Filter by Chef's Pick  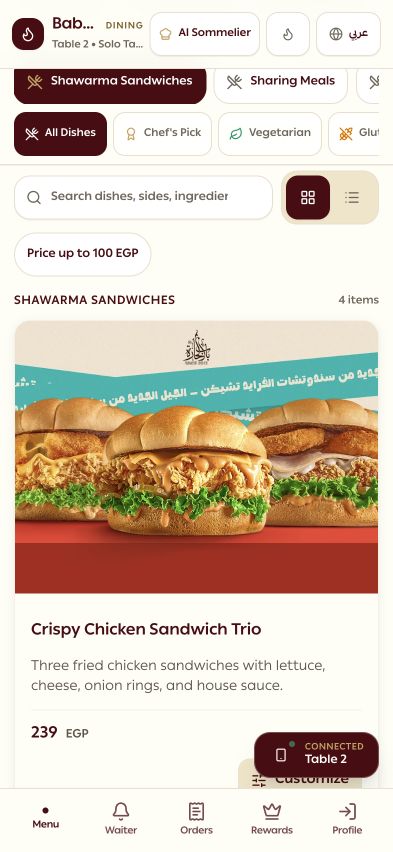point(162,134)
